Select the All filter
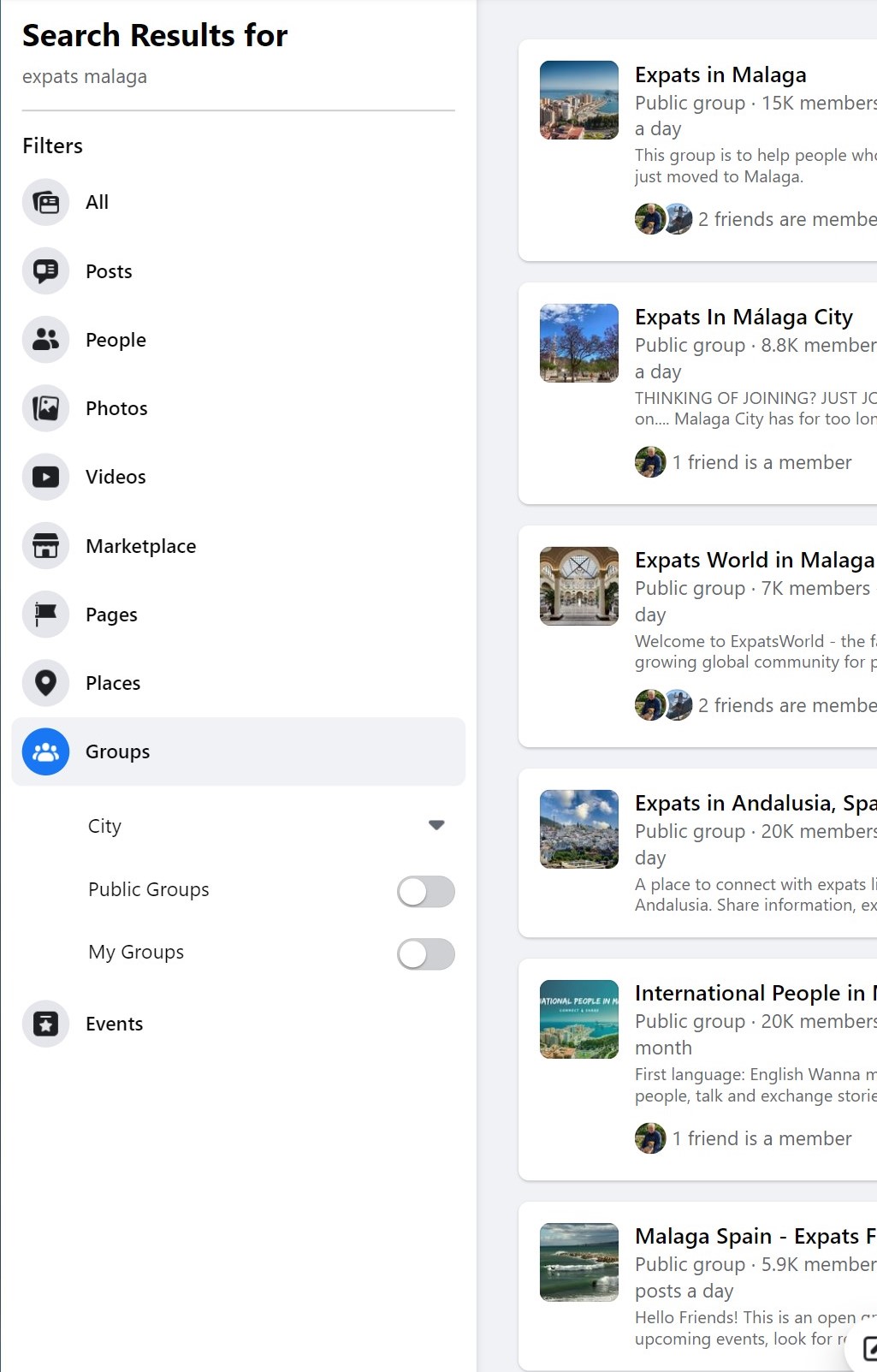Image resolution: width=877 pixels, height=1372 pixels. pos(97,202)
